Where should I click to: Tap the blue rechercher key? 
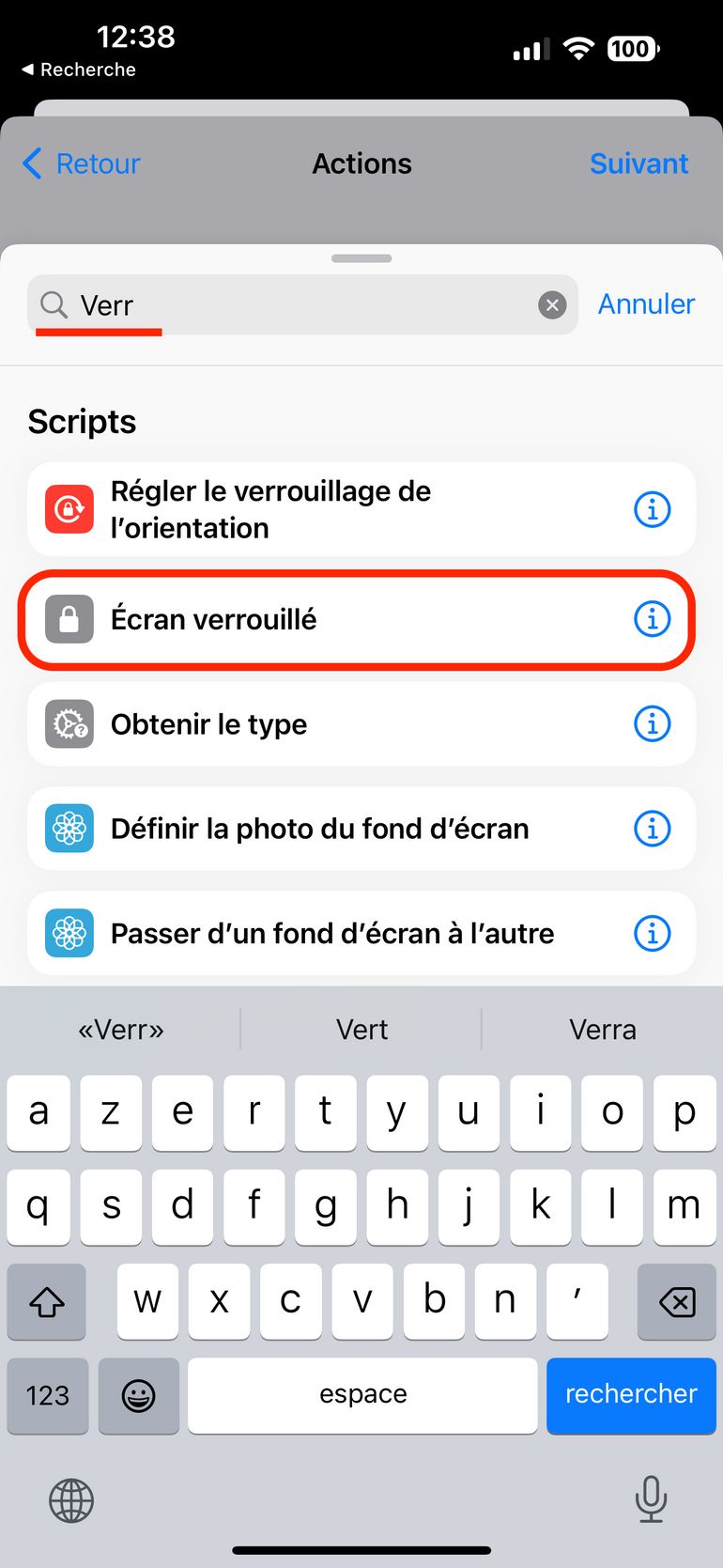[631, 1394]
